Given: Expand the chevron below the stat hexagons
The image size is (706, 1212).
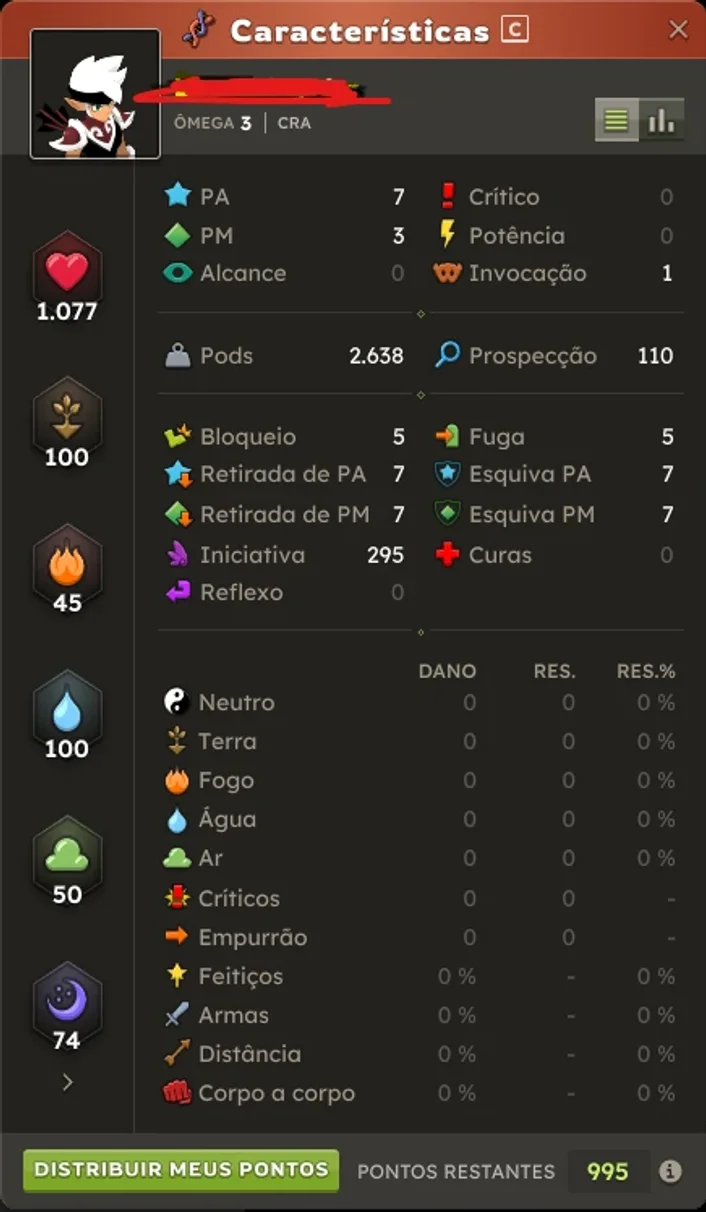Looking at the screenshot, I should (67, 1082).
